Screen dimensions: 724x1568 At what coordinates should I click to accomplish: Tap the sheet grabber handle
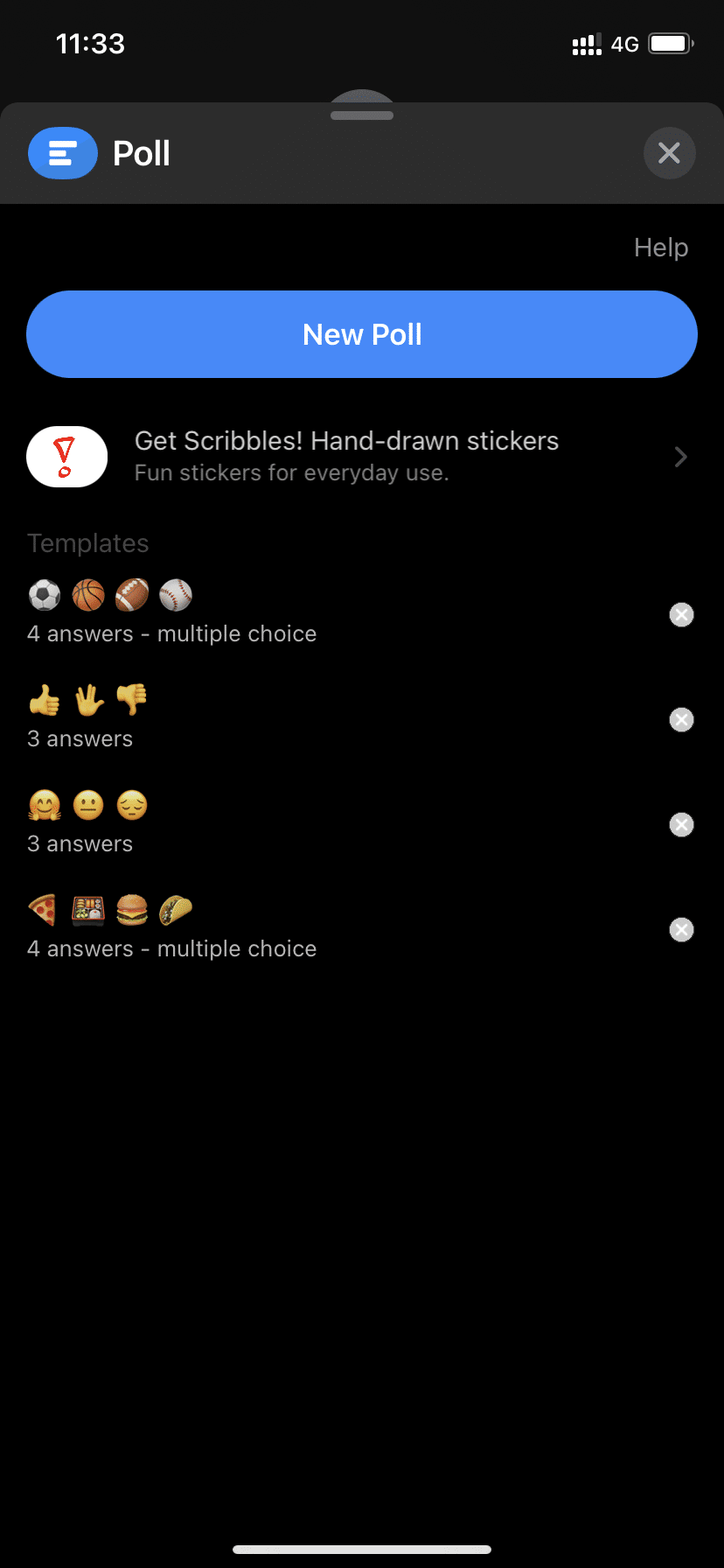(362, 115)
